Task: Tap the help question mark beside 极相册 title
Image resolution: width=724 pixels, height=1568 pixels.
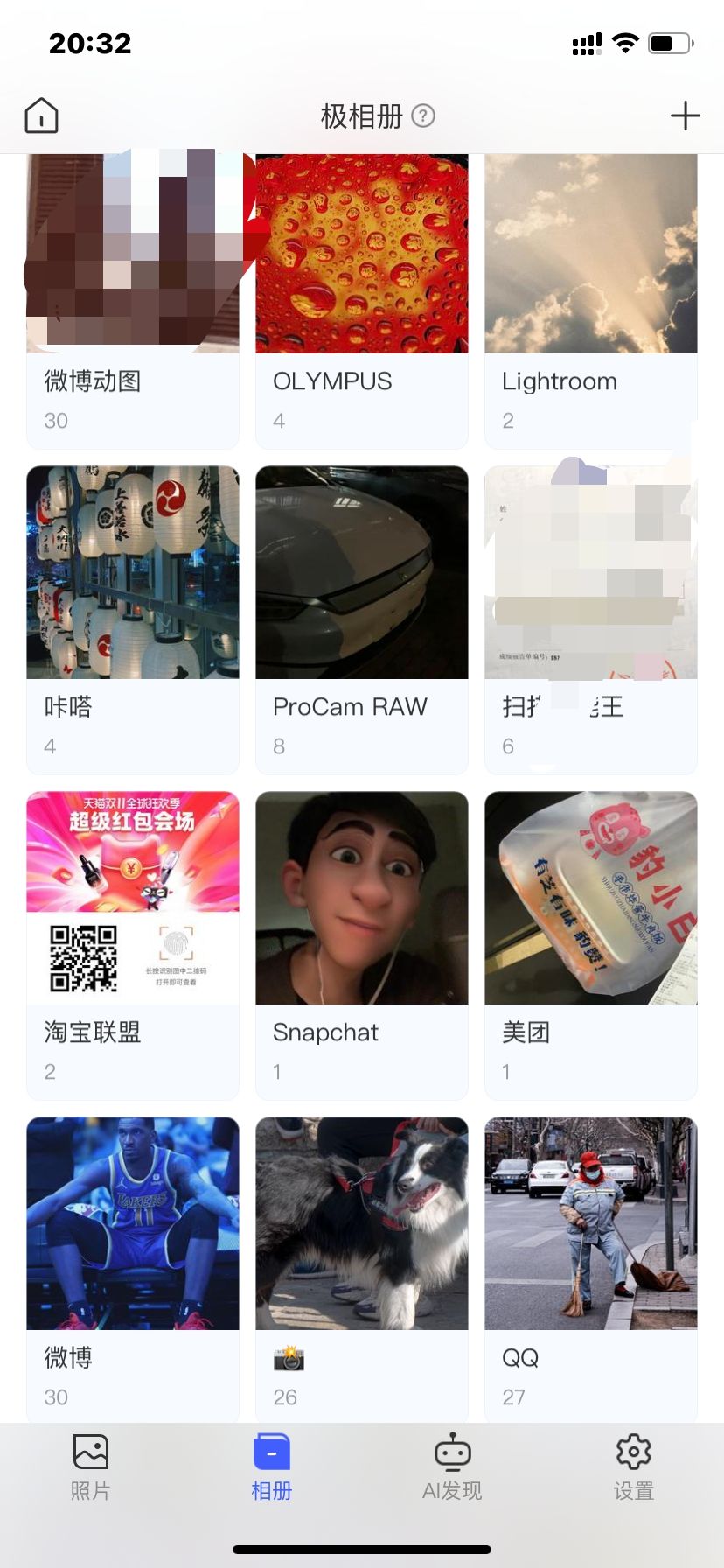Action: (x=423, y=115)
